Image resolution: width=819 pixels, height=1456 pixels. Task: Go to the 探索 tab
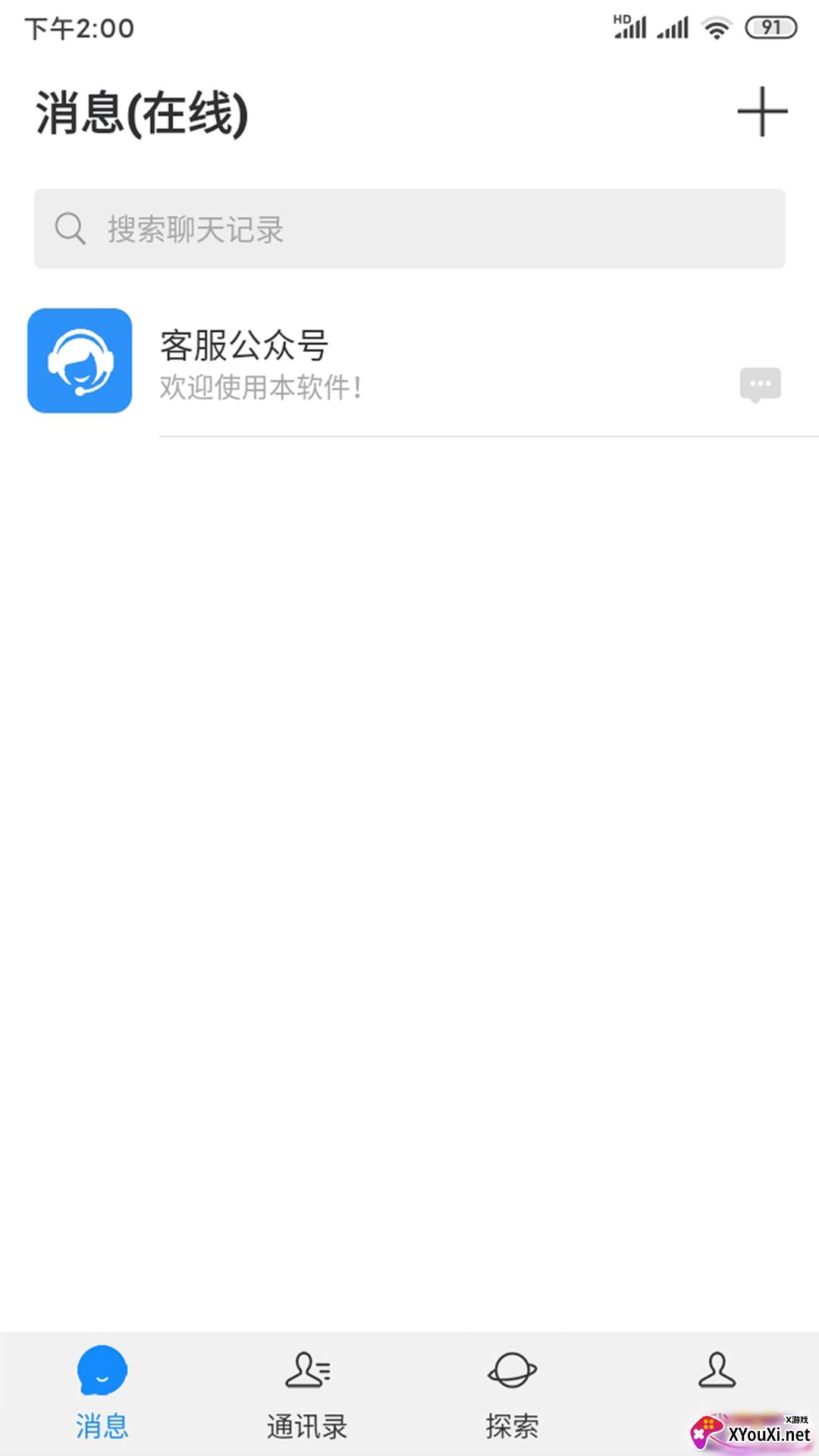[512, 1392]
